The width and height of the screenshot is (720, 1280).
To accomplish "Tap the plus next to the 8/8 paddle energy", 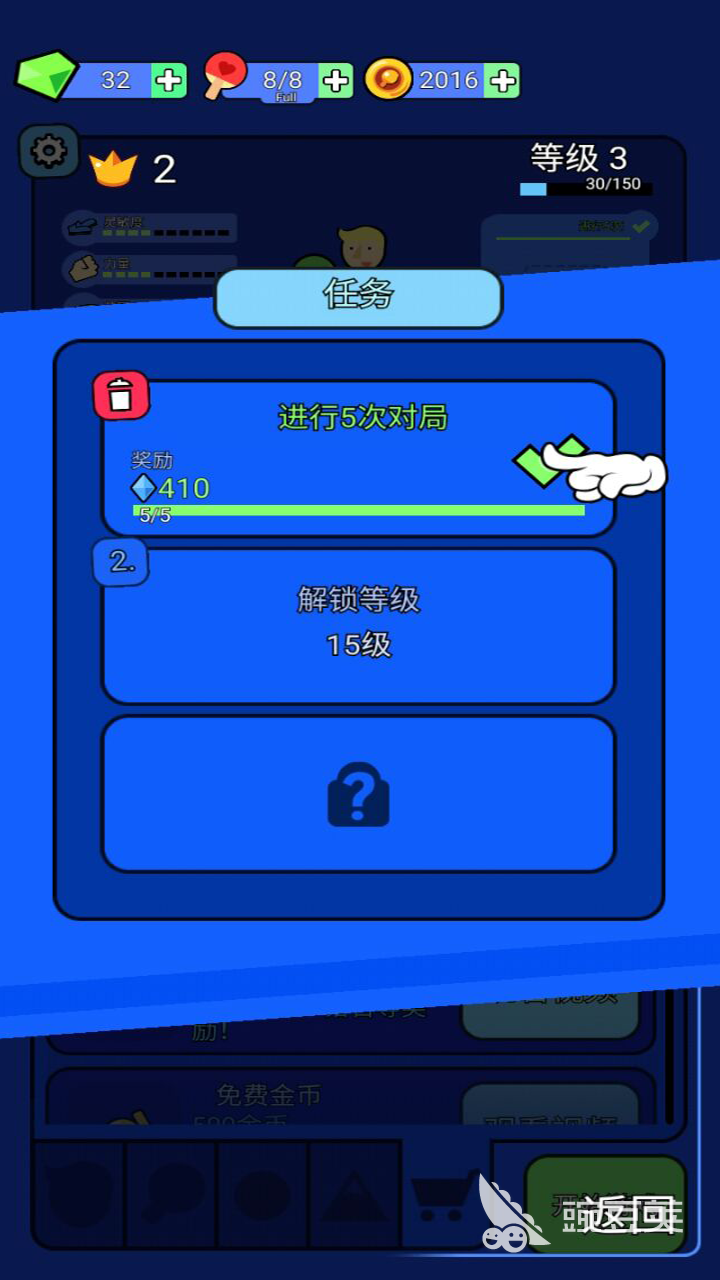I will (337, 80).
